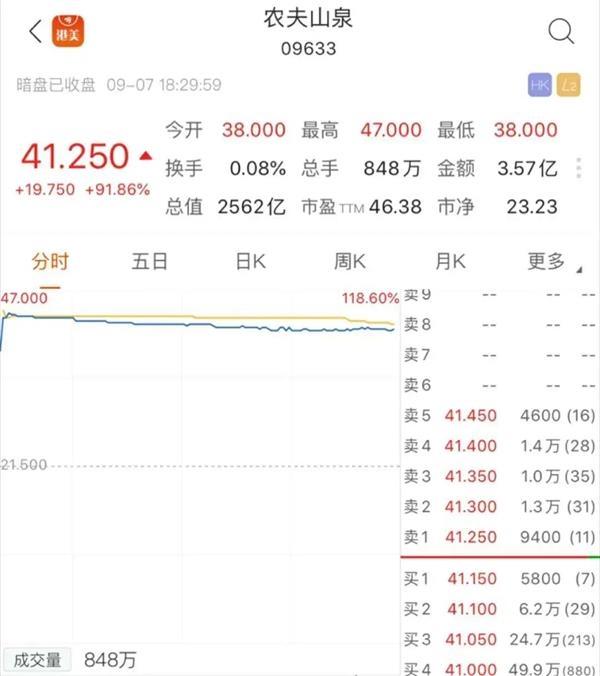
Task: Tap the 成交量 indicator button
Action: 37,660
